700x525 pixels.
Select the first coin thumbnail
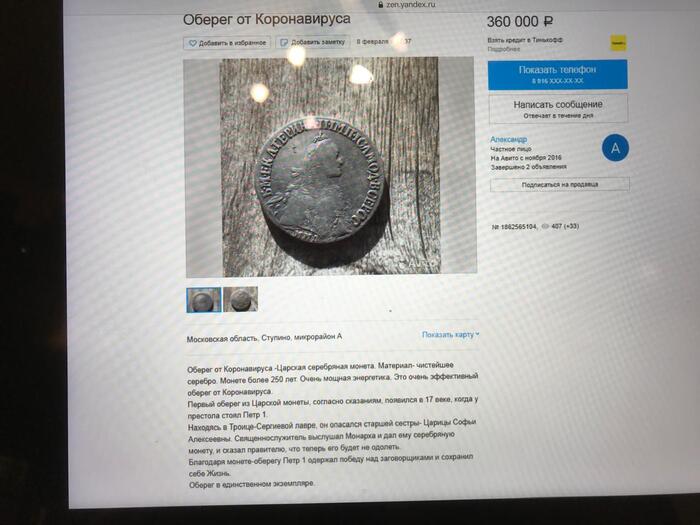click(203, 299)
